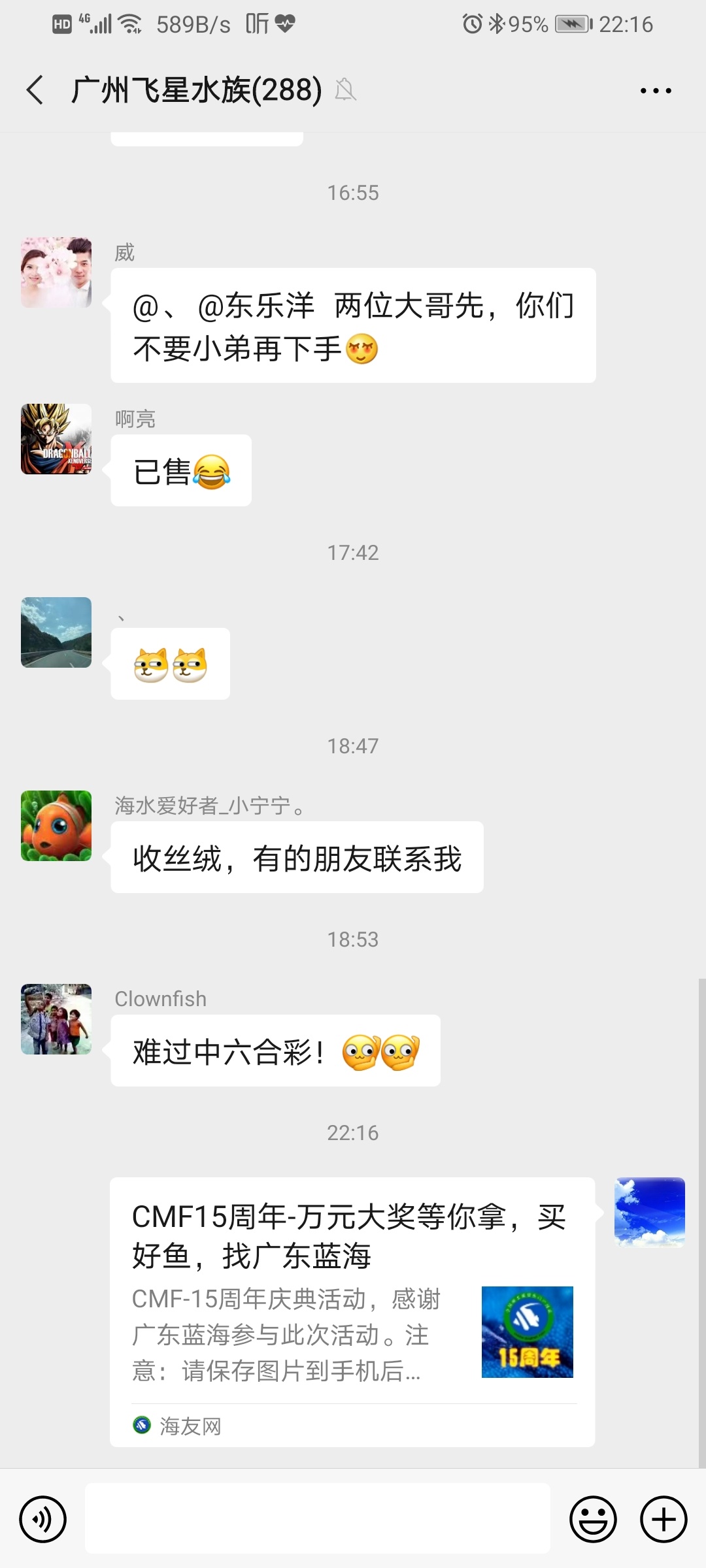Open the mountain road avatar's profile
Screen dimensions: 706x1568
point(56,632)
